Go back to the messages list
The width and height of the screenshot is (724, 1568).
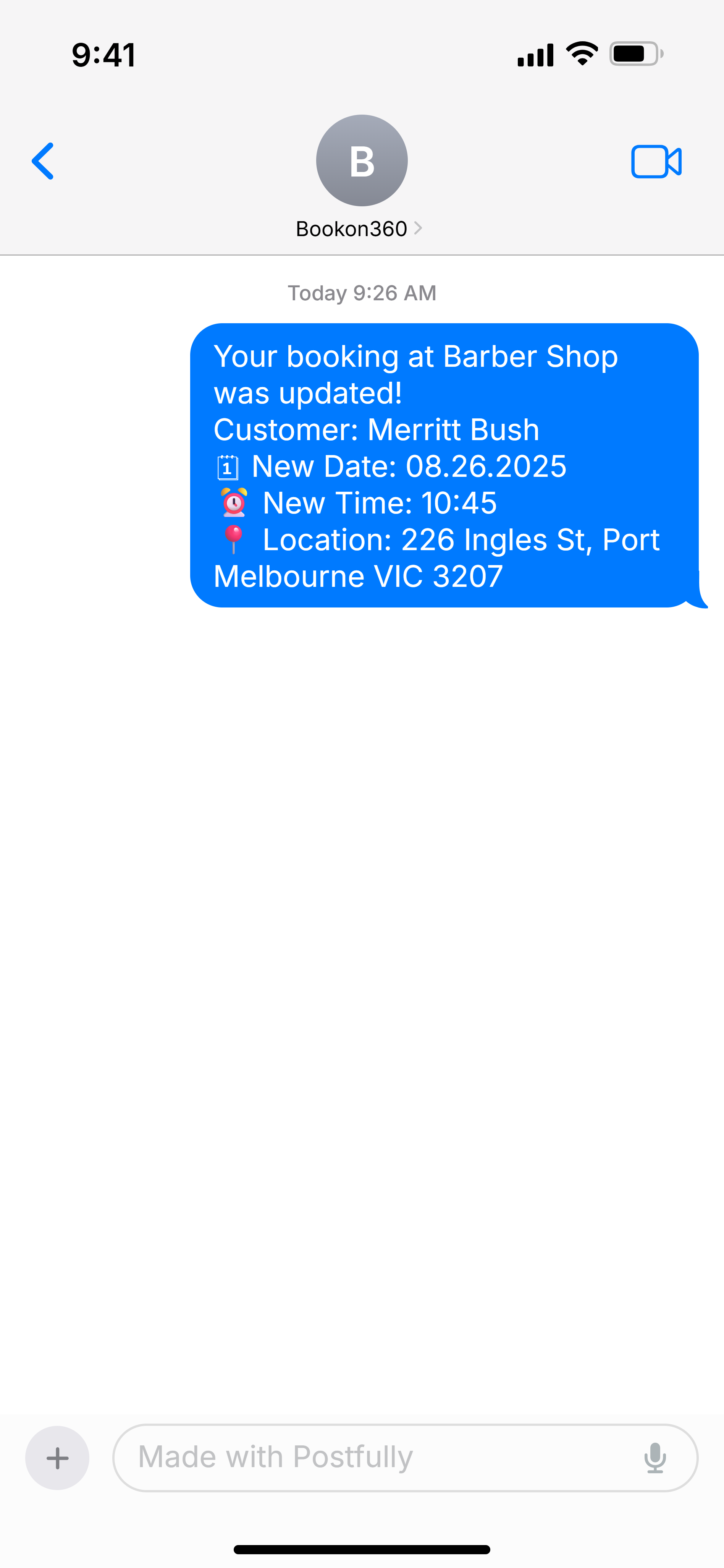[43, 161]
